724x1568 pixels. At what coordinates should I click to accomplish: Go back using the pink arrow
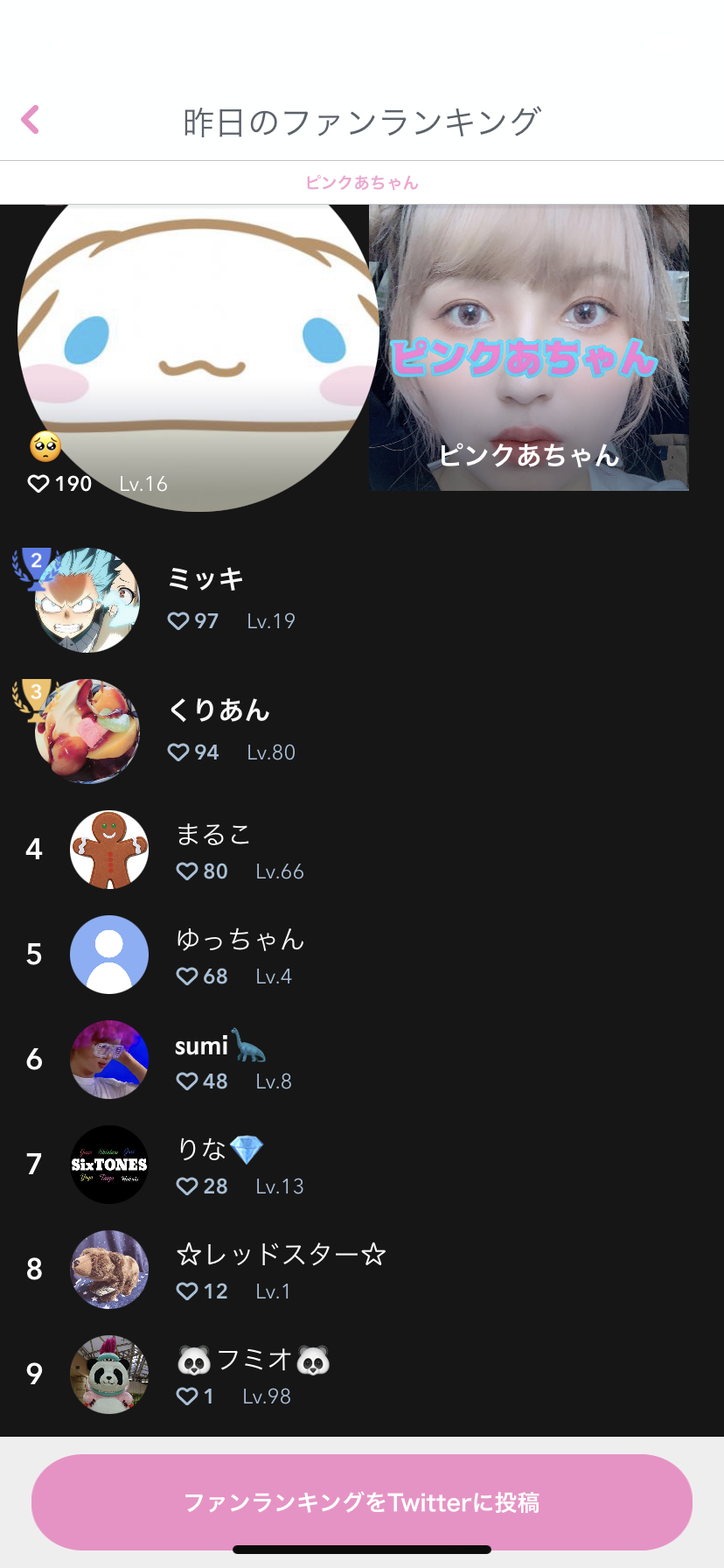point(31,120)
